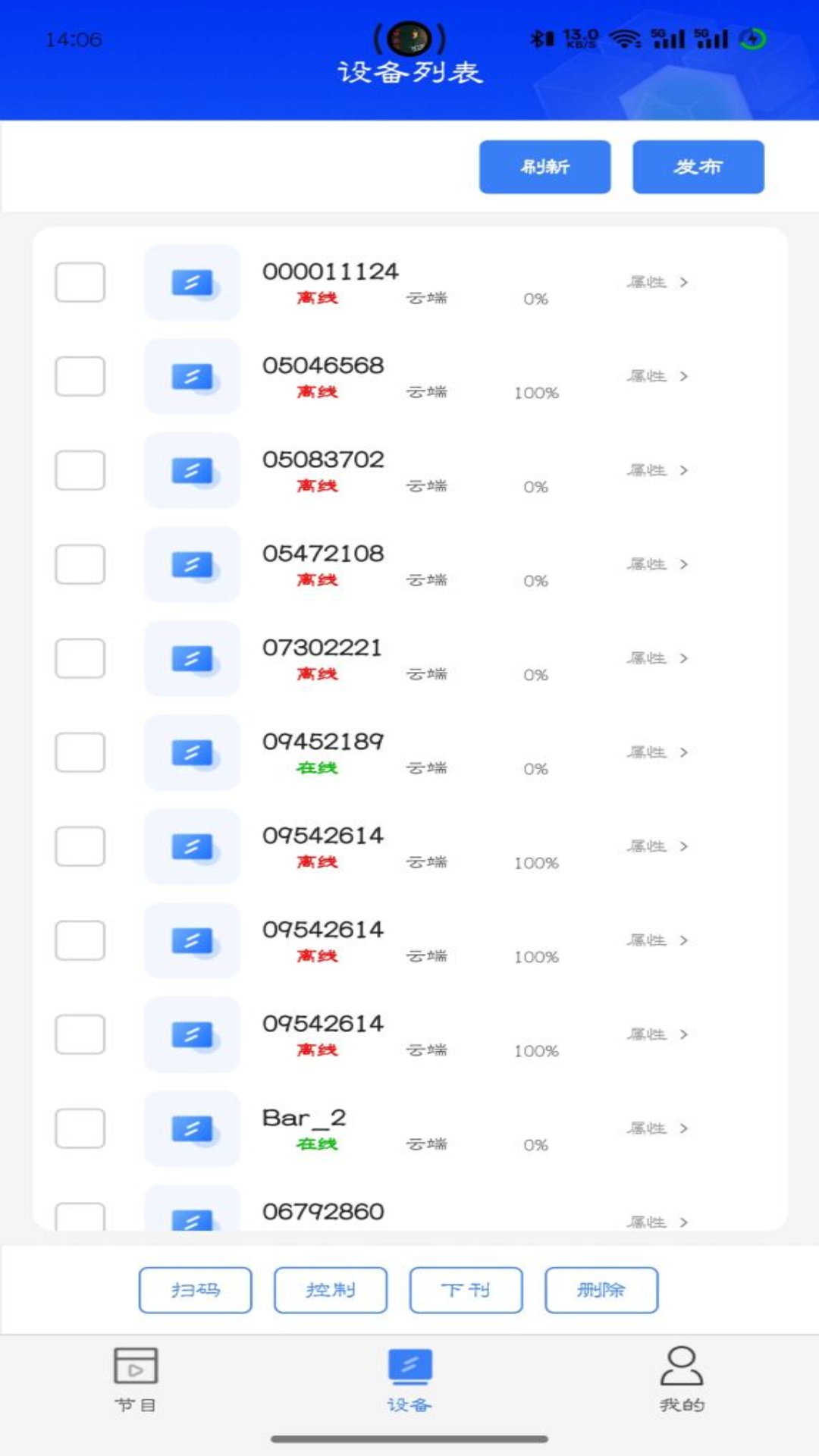
Task: Select the checkbox for device 05046568
Action: 80,376
